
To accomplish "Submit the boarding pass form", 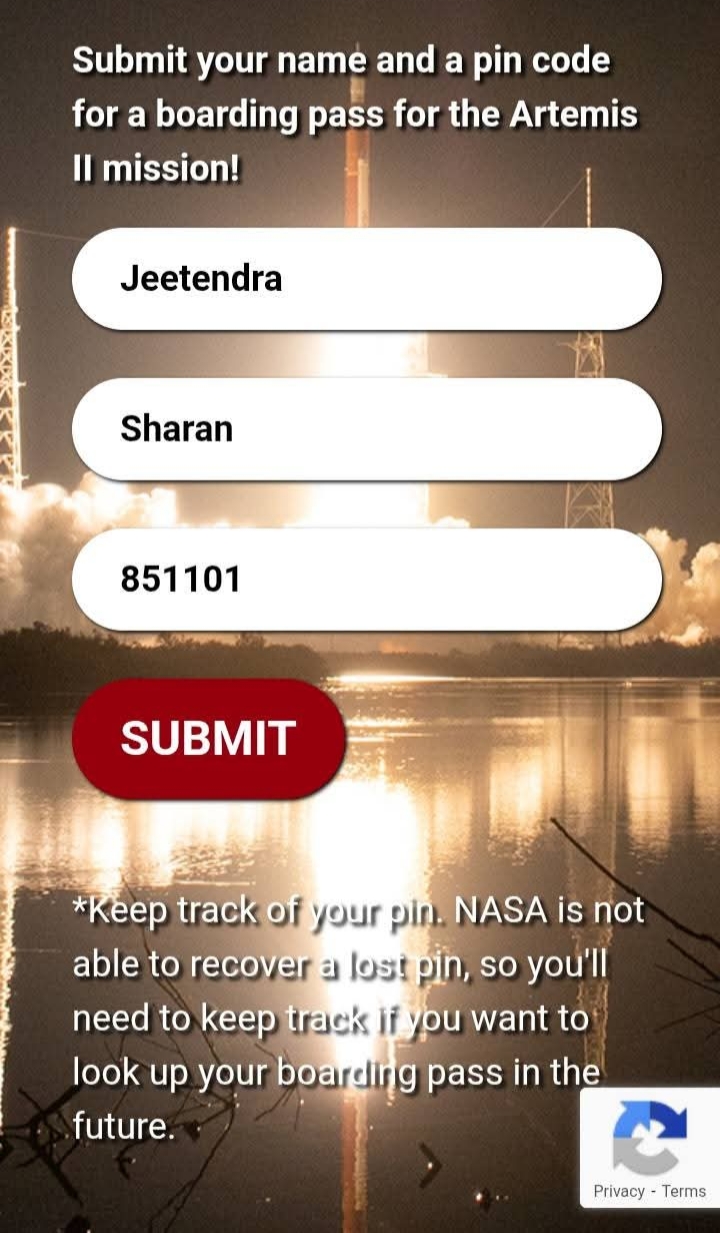I will [x=208, y=739].
